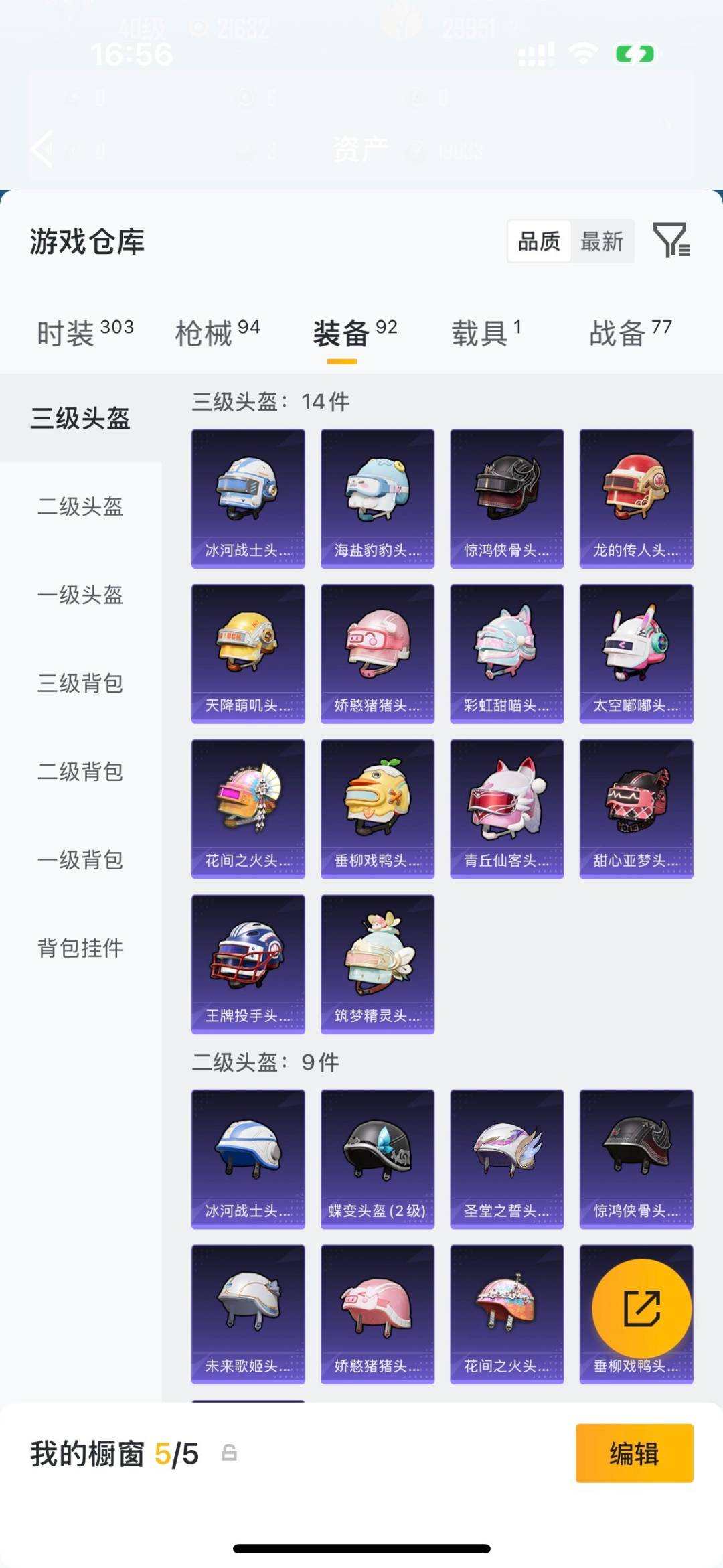The image size is (723, 1568).
Task: Tap the back arrow at top left
Action: (x=42, y=147)
